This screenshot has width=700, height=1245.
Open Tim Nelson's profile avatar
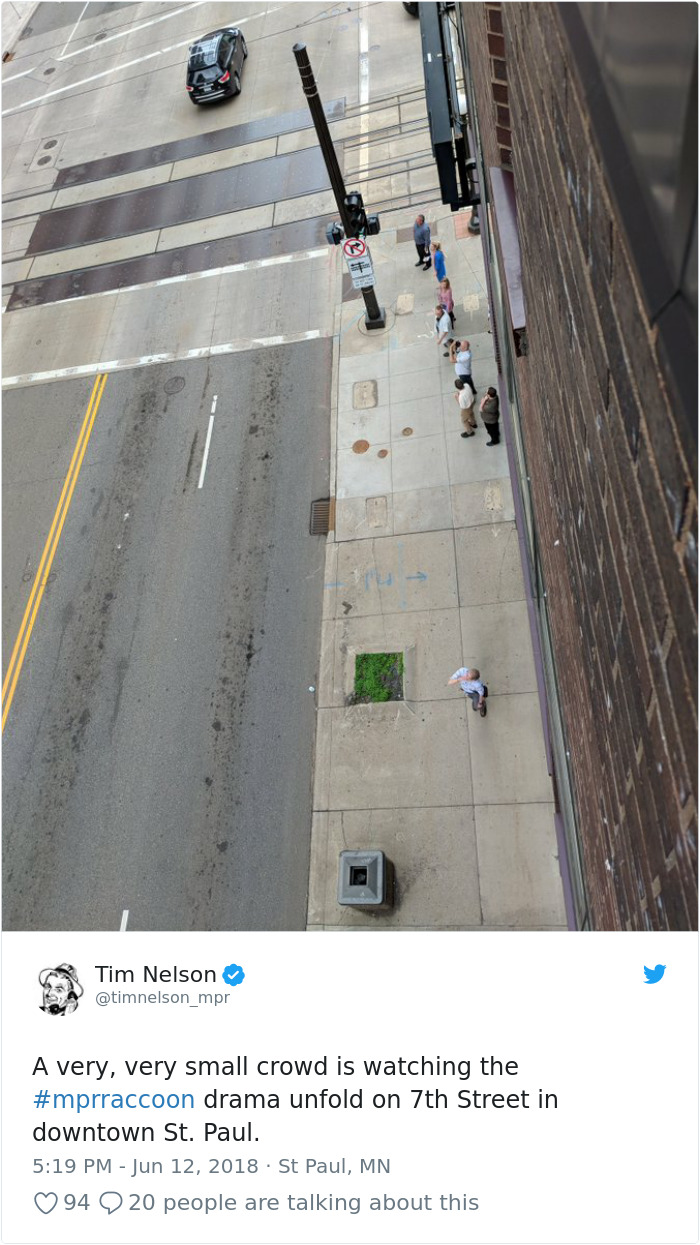pos(59,988)
